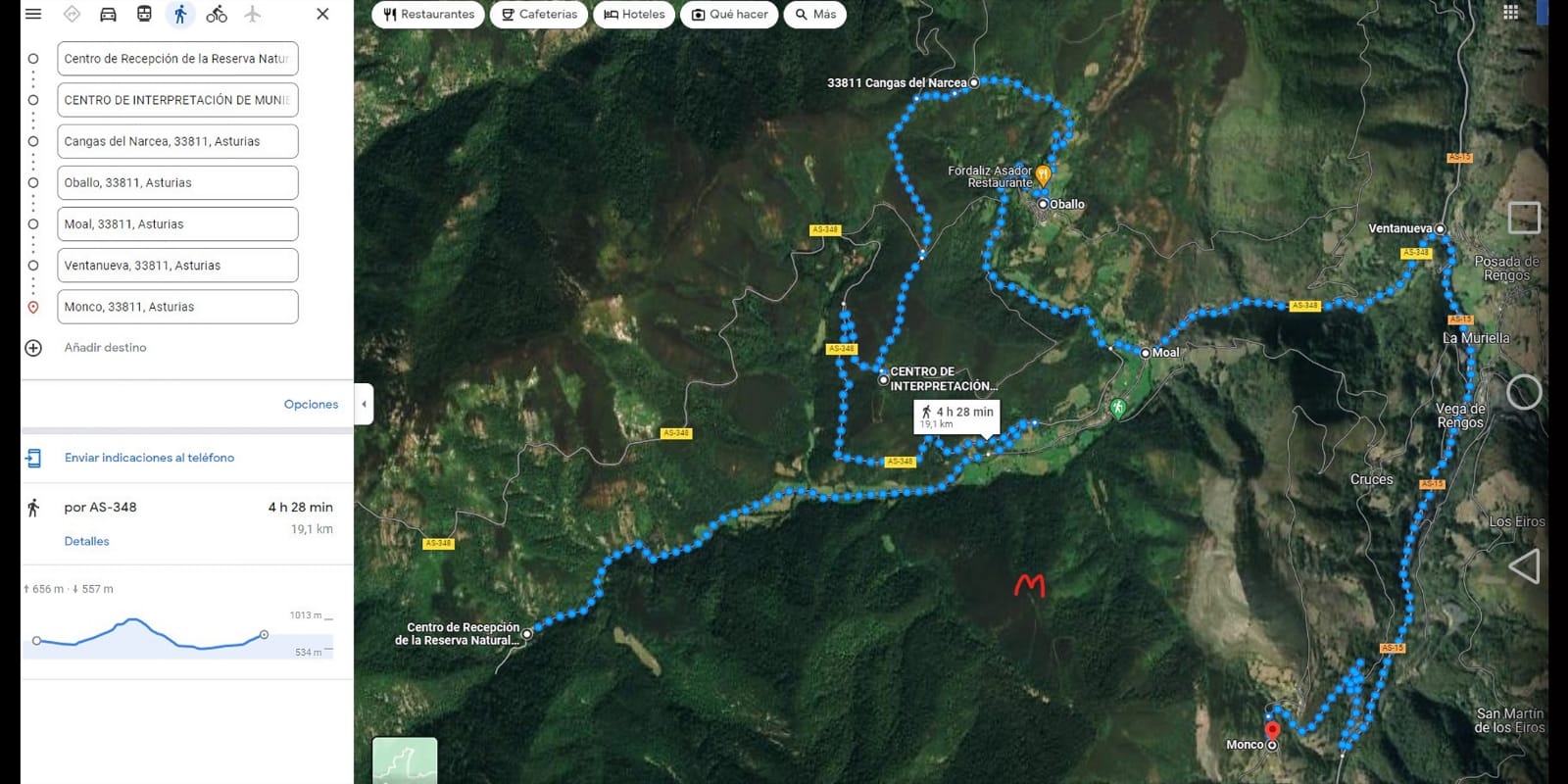Collapse the side panel arrow
The width and height of the screenshot is (1568, 784).
coord(364,404)
